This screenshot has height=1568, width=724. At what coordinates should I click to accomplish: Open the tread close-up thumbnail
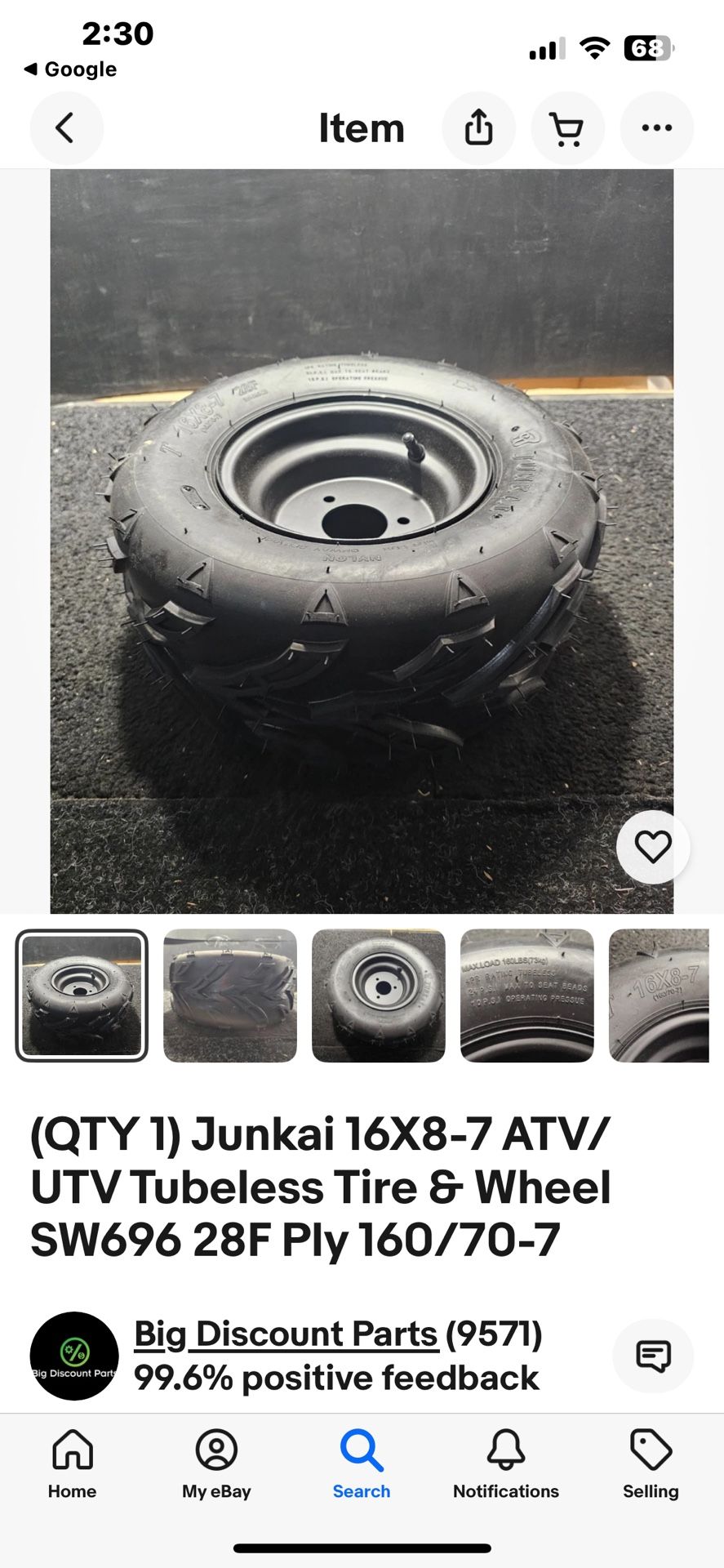pyautogui.click(x=229, y=996)
